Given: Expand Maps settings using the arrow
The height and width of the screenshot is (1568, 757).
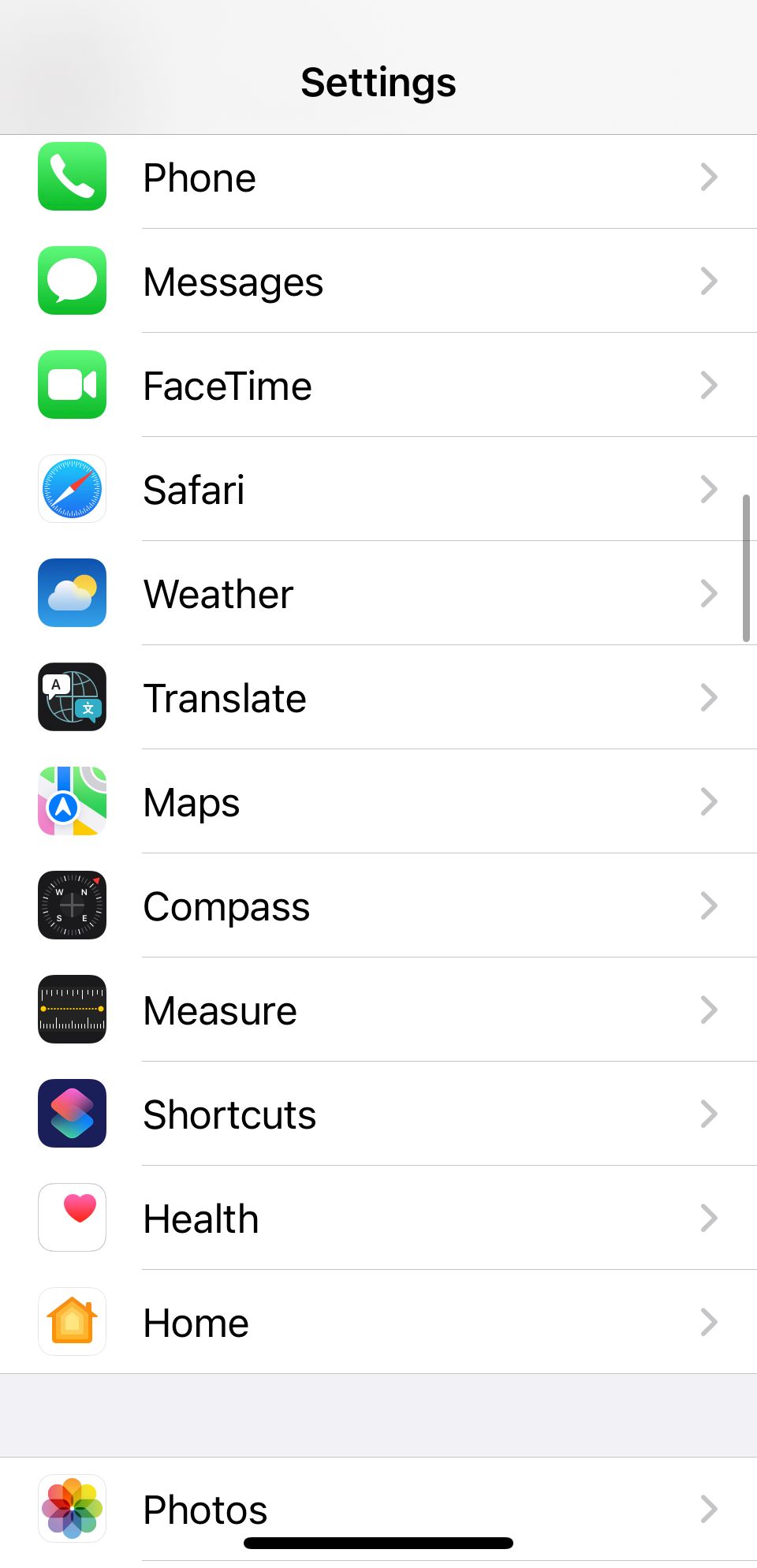Looking at the screenshot, I should 708,801.
